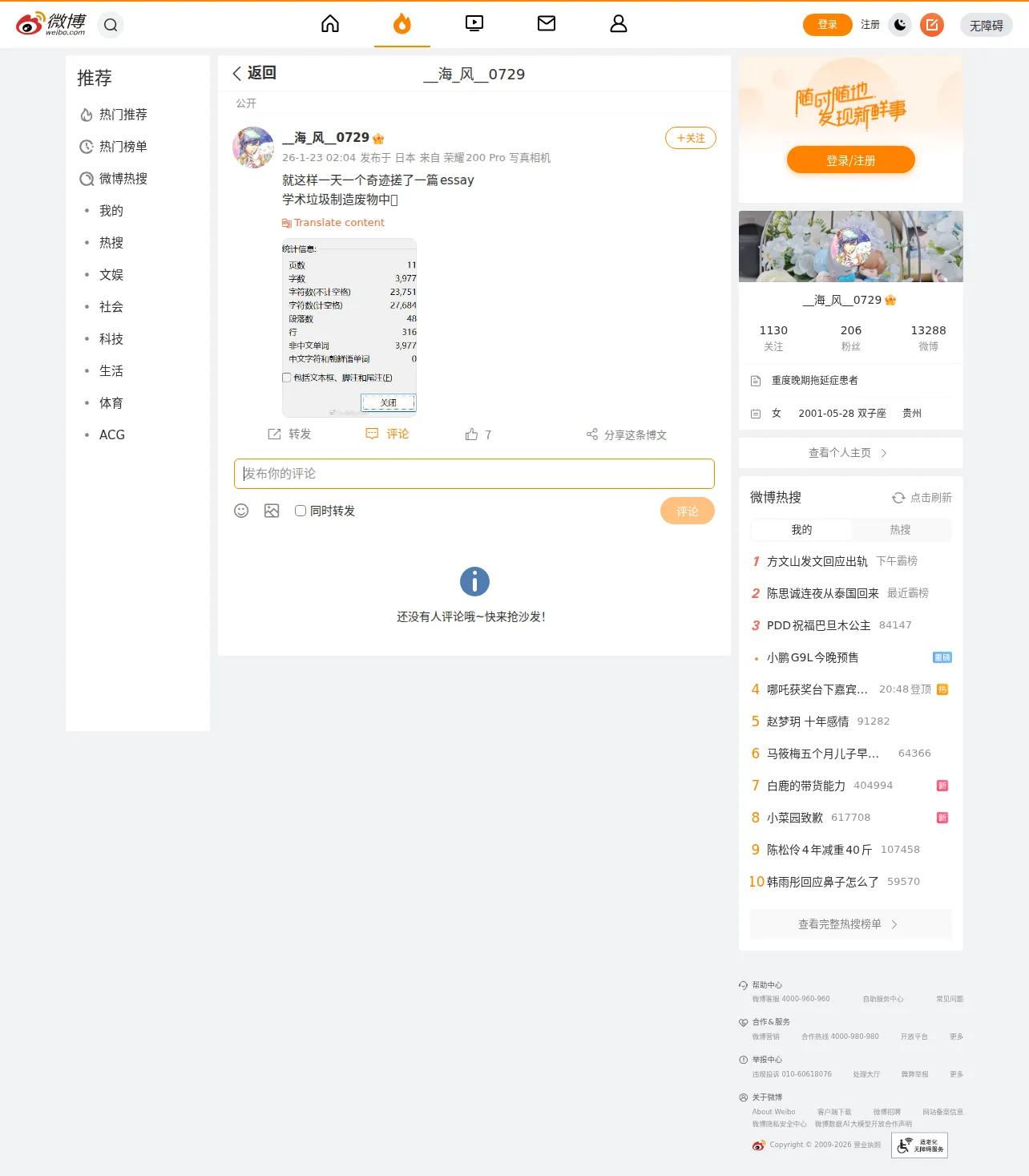Open the video tab in the top bar
1029x1176 pixels.
474,24
